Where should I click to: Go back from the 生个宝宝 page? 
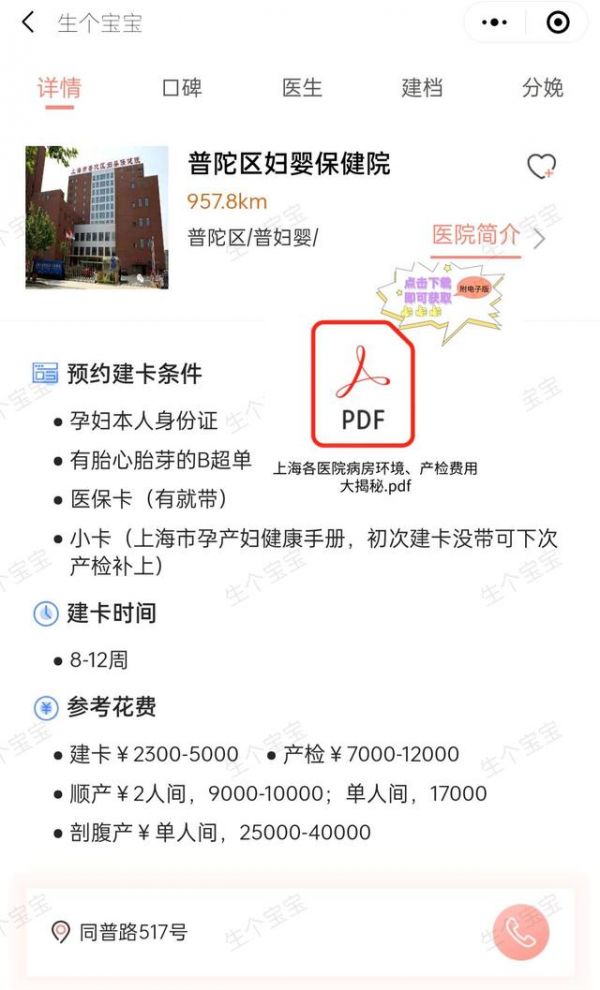28,22
